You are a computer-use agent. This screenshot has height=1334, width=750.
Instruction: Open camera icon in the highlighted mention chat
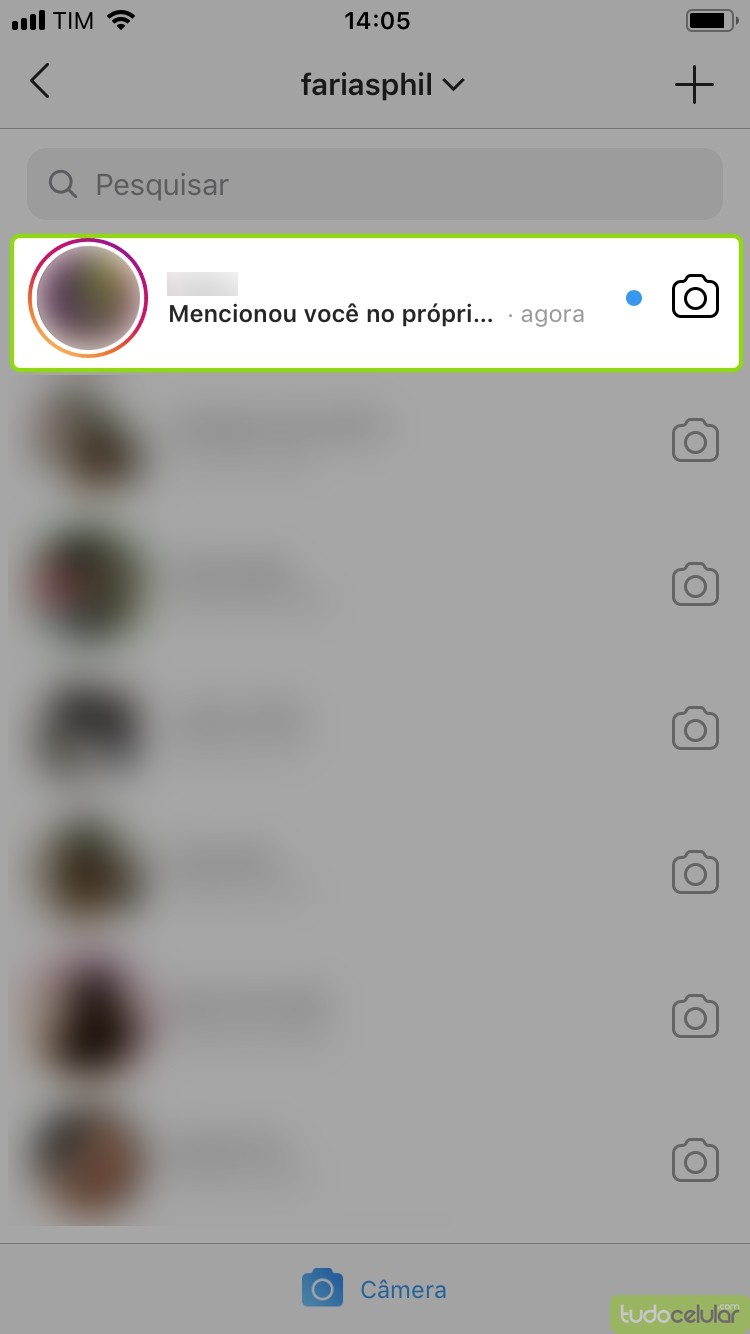pyautogui.click(x=695, y=298)
